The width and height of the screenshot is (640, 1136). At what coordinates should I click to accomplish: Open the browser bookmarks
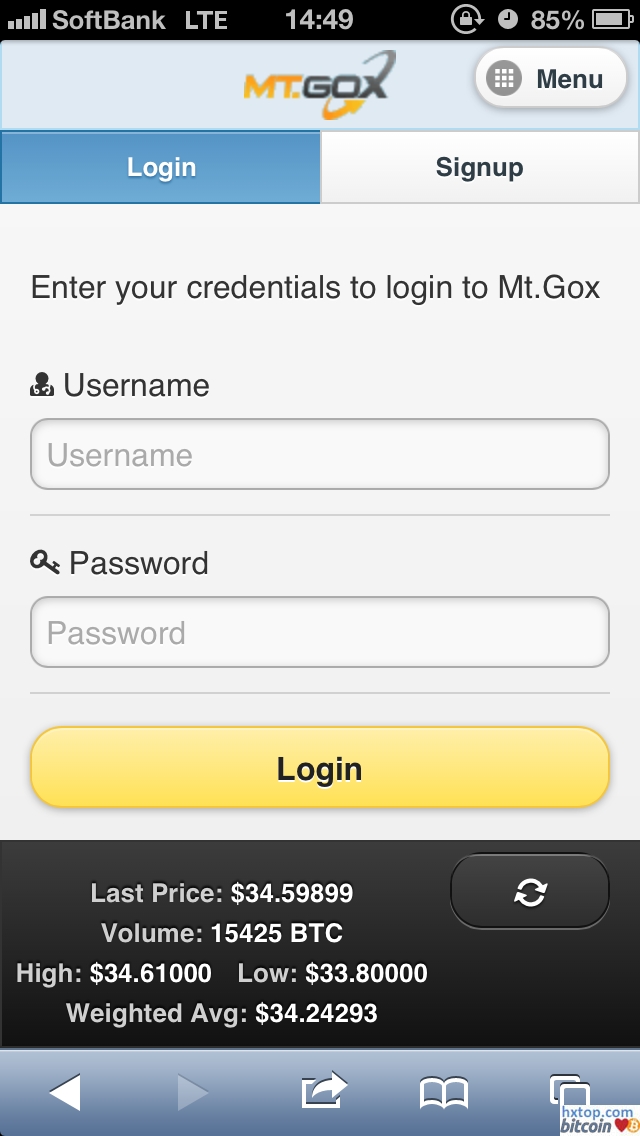[444, 1093]
